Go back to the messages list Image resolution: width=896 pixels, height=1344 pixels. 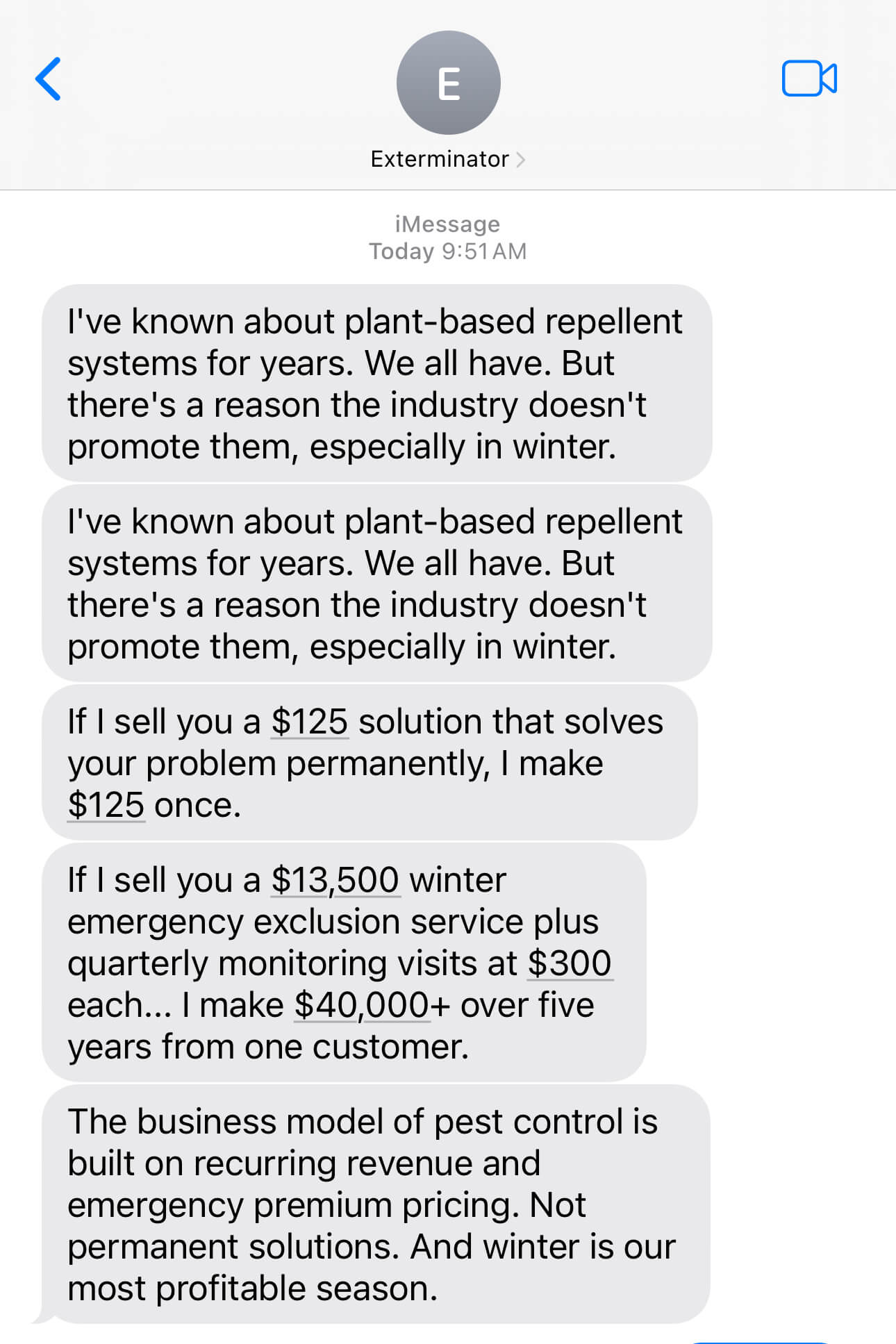pos(48,79)
